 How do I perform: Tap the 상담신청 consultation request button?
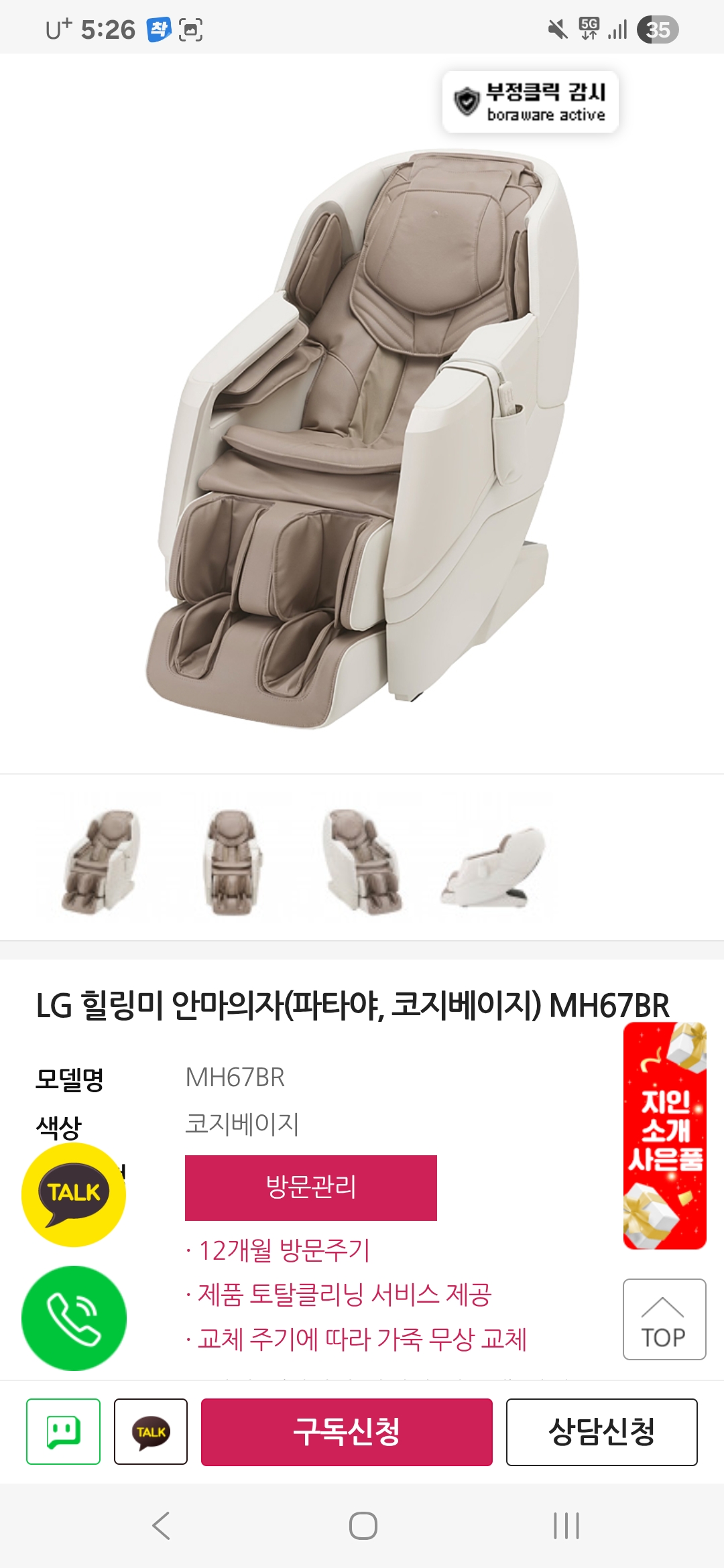point(601,1432)
